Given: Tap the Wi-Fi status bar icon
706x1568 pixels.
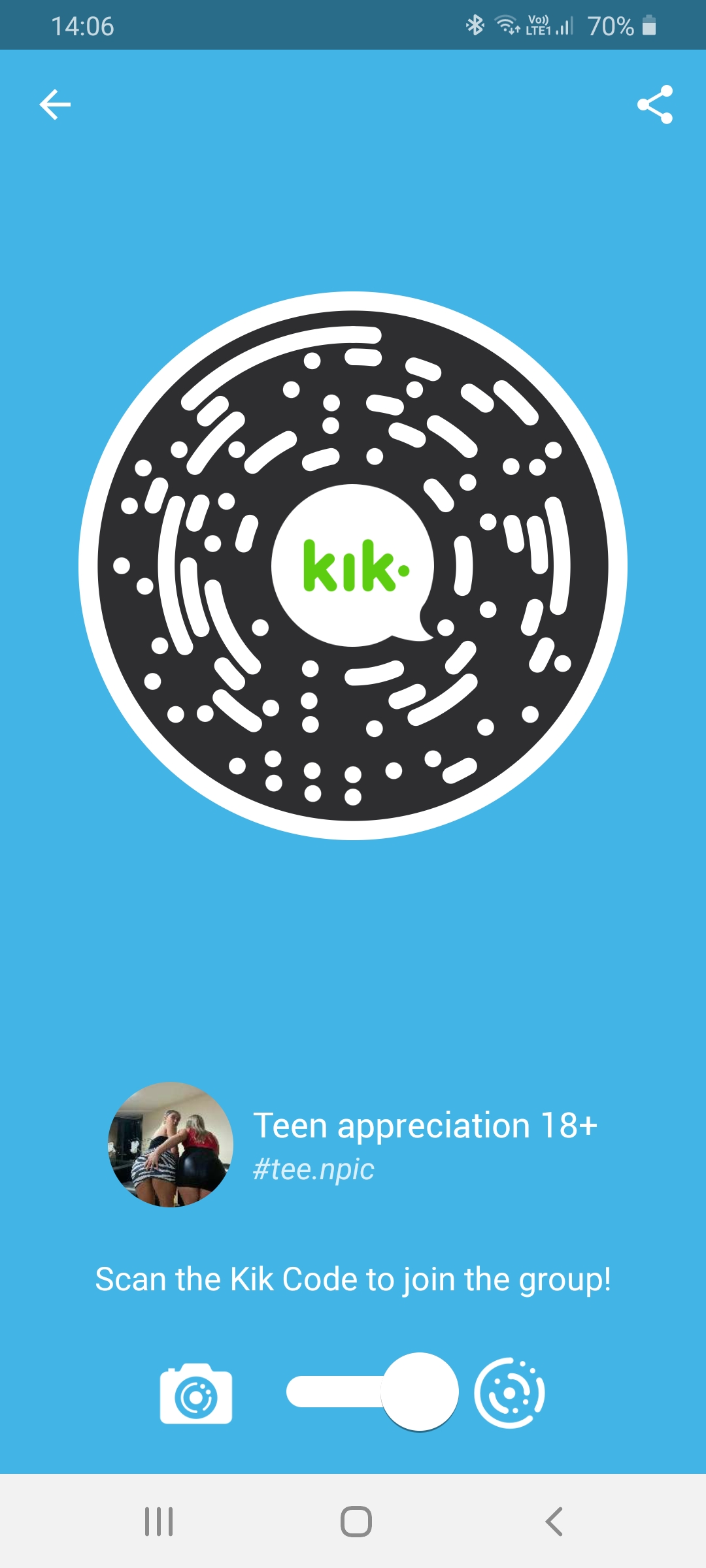Looking at the screenshot, I should [506, 25].
